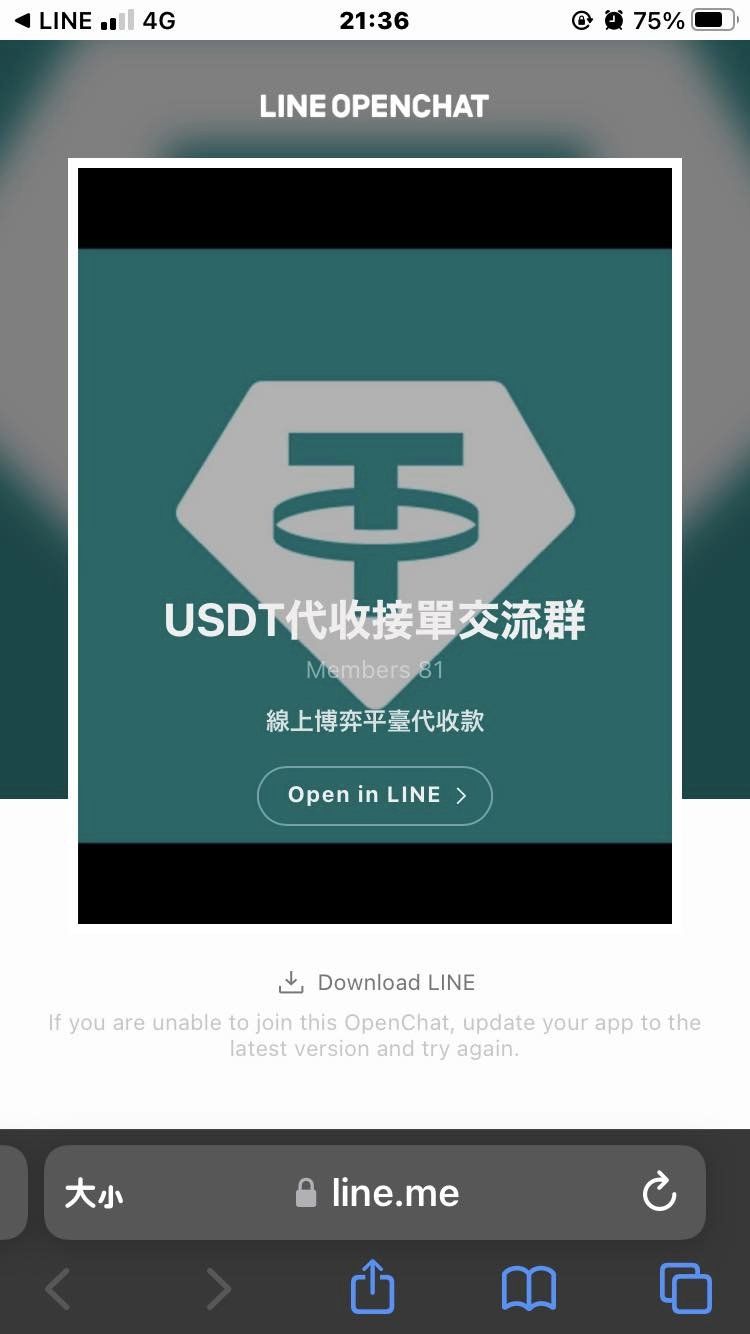Tap the Open in LINE button
Screen dimensions: 750x1334
point(374,795)
